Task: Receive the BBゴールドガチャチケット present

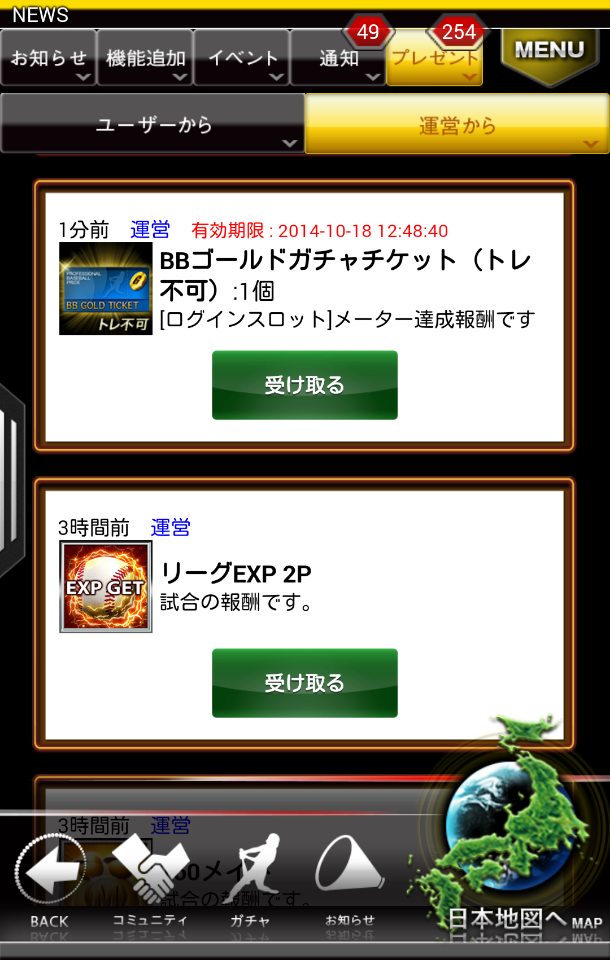Action: click(304, 385)
